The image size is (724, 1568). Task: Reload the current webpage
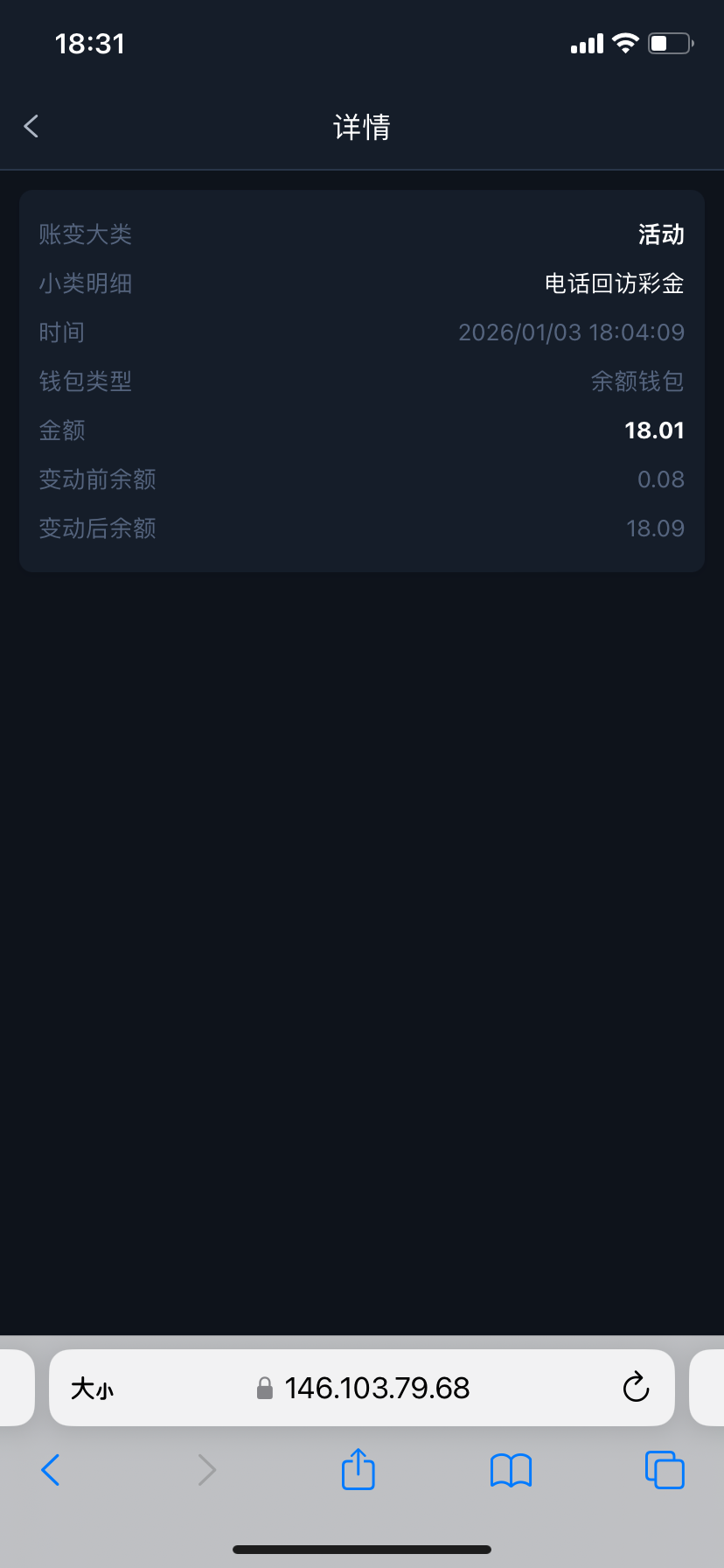point(636,1388)
